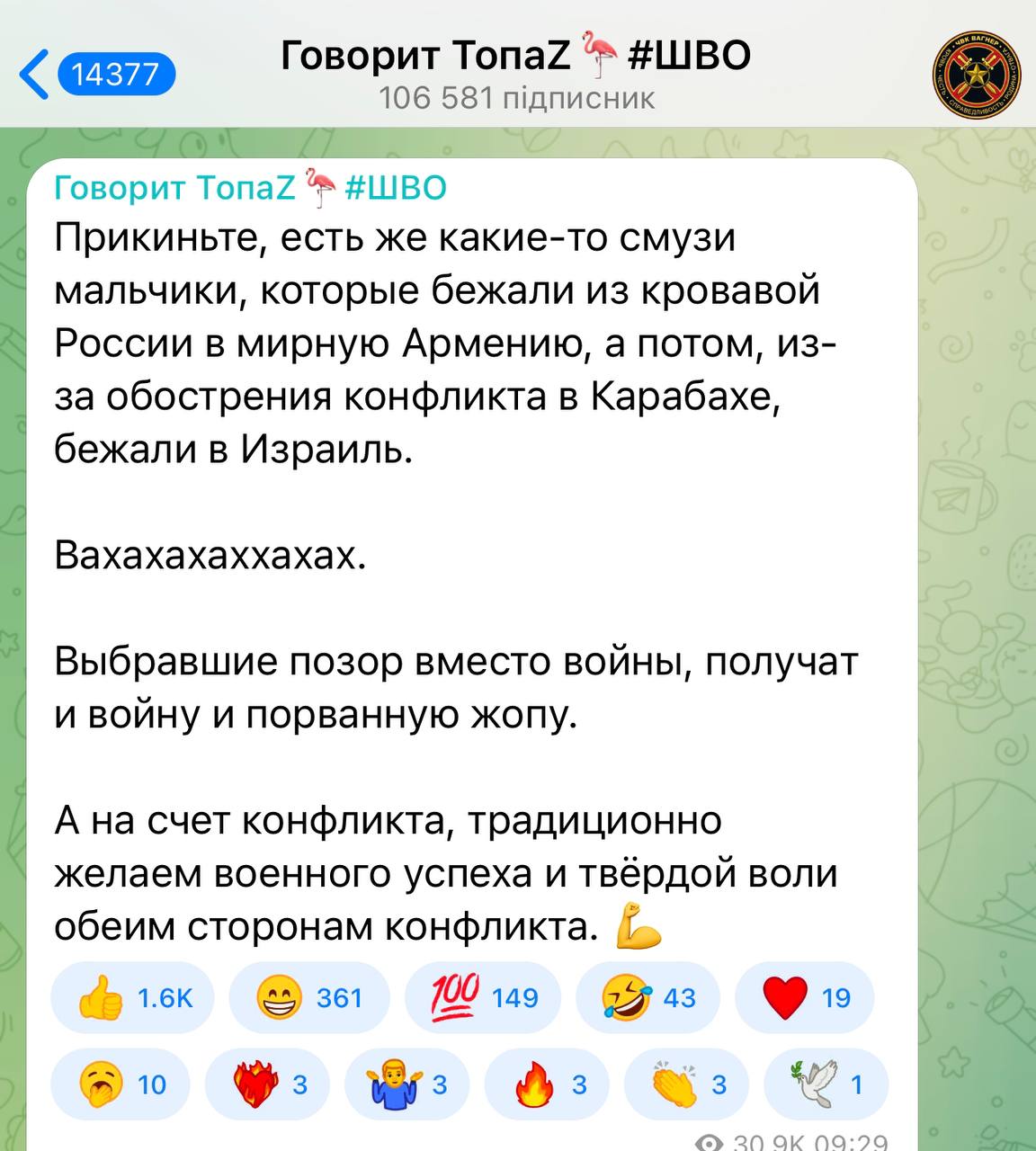This screenshot has height=1151, width=1036.
Task: Choose the rolling-laughing reaction (43)
Action: click(647, 998)
